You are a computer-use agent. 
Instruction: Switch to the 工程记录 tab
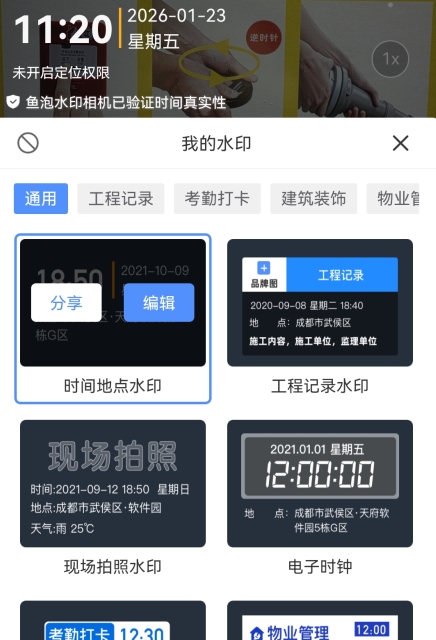click(x=121, y=199)
